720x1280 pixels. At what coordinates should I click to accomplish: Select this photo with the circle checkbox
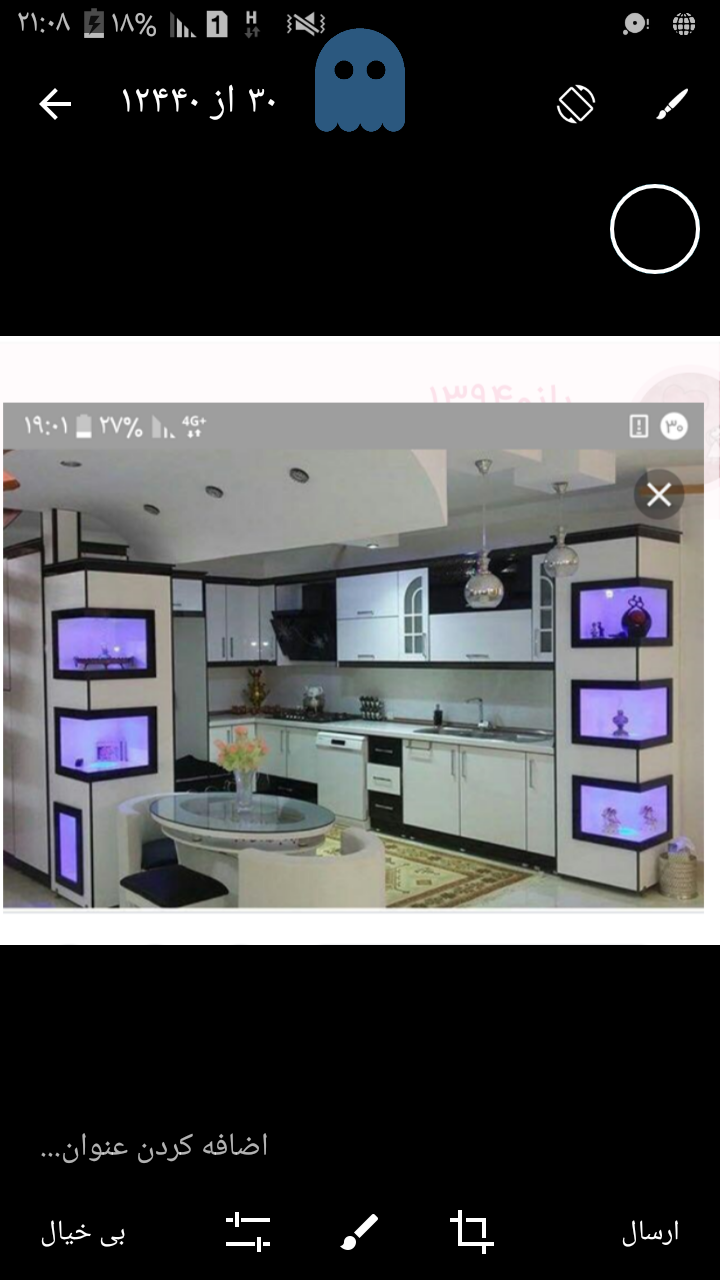click(654, 229)
